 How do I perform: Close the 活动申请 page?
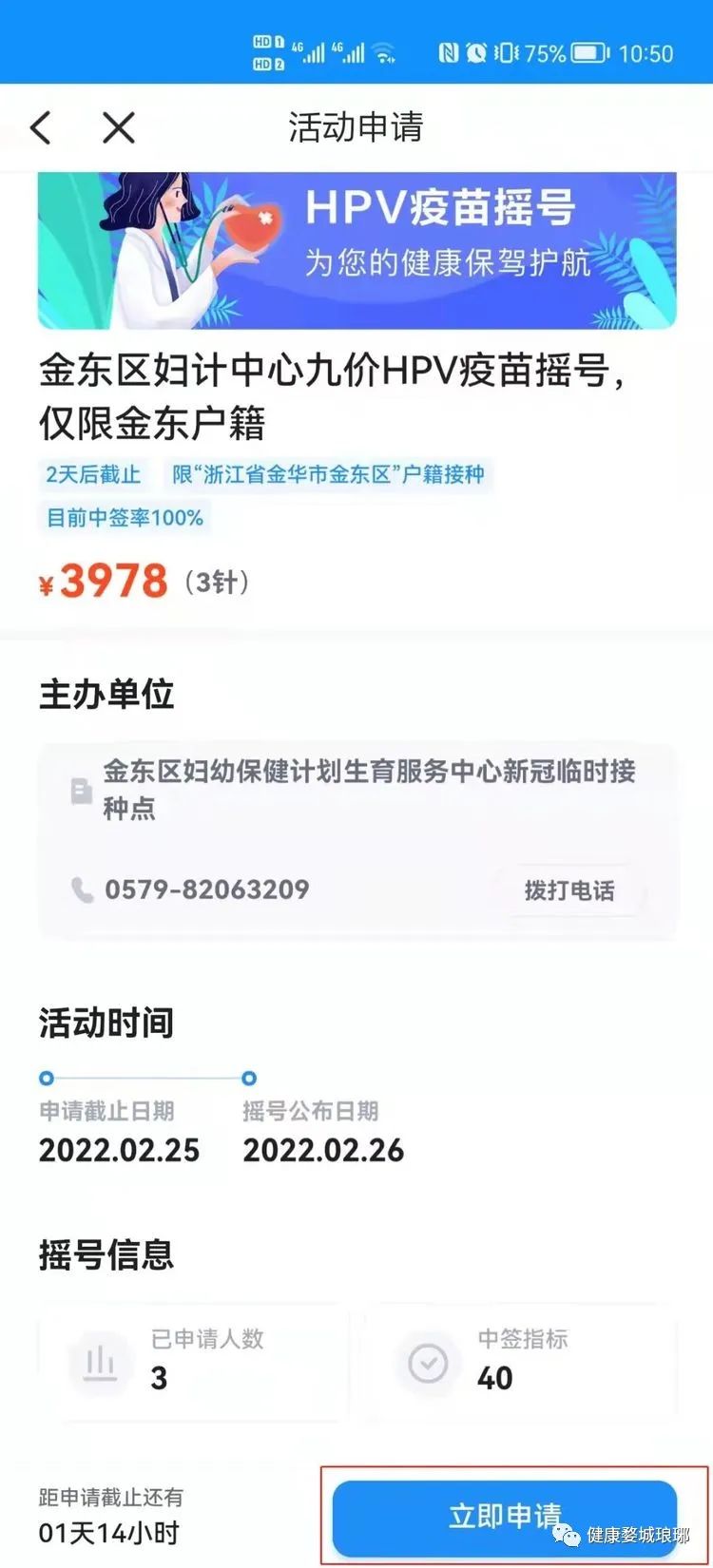(119, 127)
